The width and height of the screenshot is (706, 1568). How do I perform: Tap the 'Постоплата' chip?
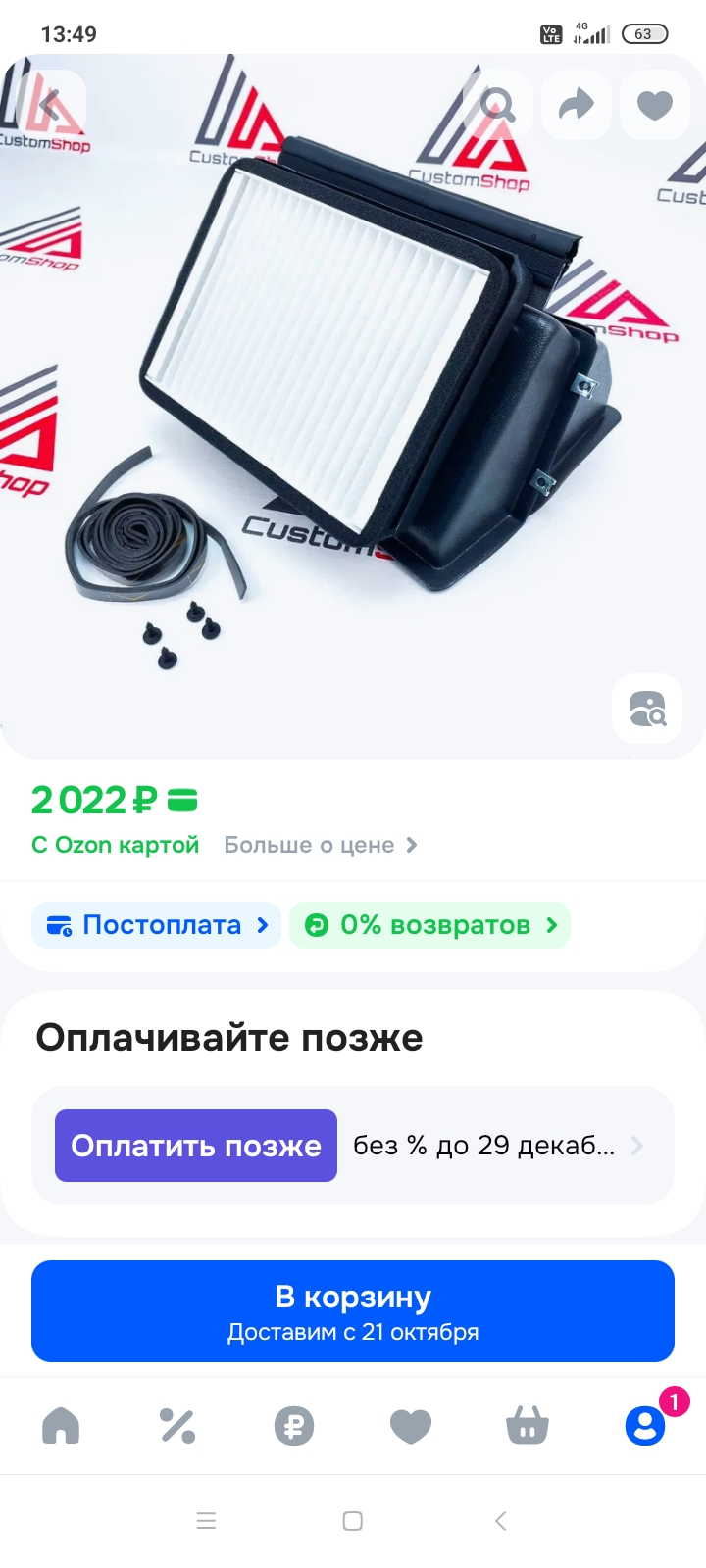point(157,925)
